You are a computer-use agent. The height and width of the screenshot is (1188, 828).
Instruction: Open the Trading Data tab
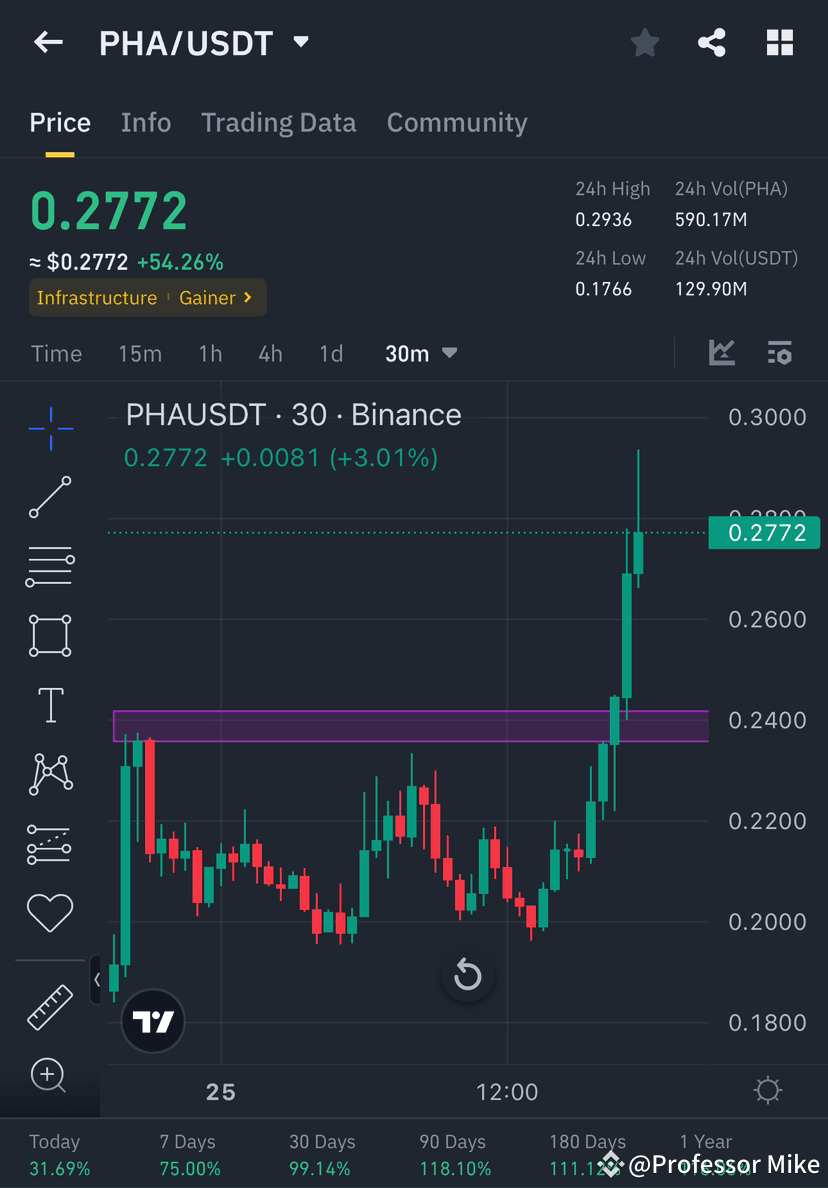[x=278, y=122]
